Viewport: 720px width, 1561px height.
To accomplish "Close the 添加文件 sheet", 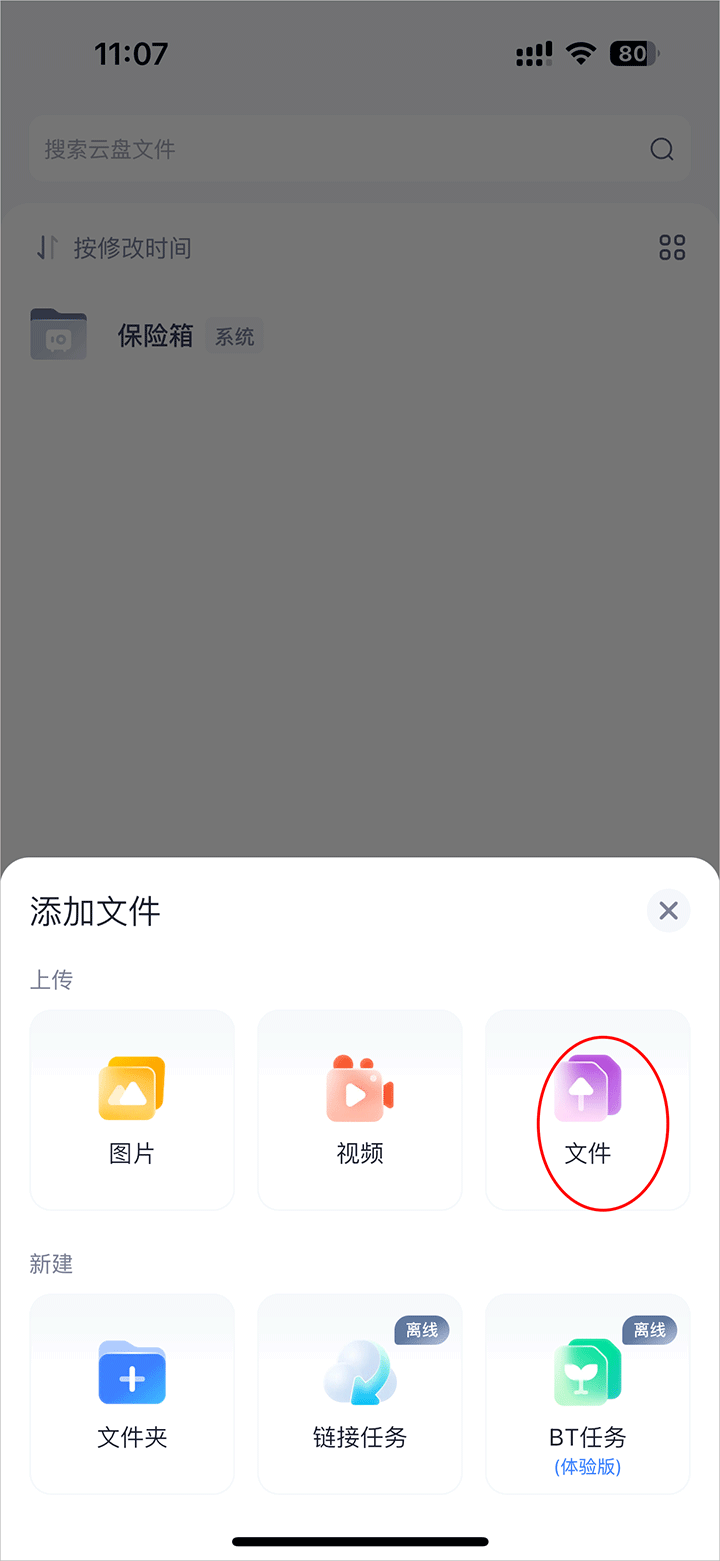I will coord(668,910).
